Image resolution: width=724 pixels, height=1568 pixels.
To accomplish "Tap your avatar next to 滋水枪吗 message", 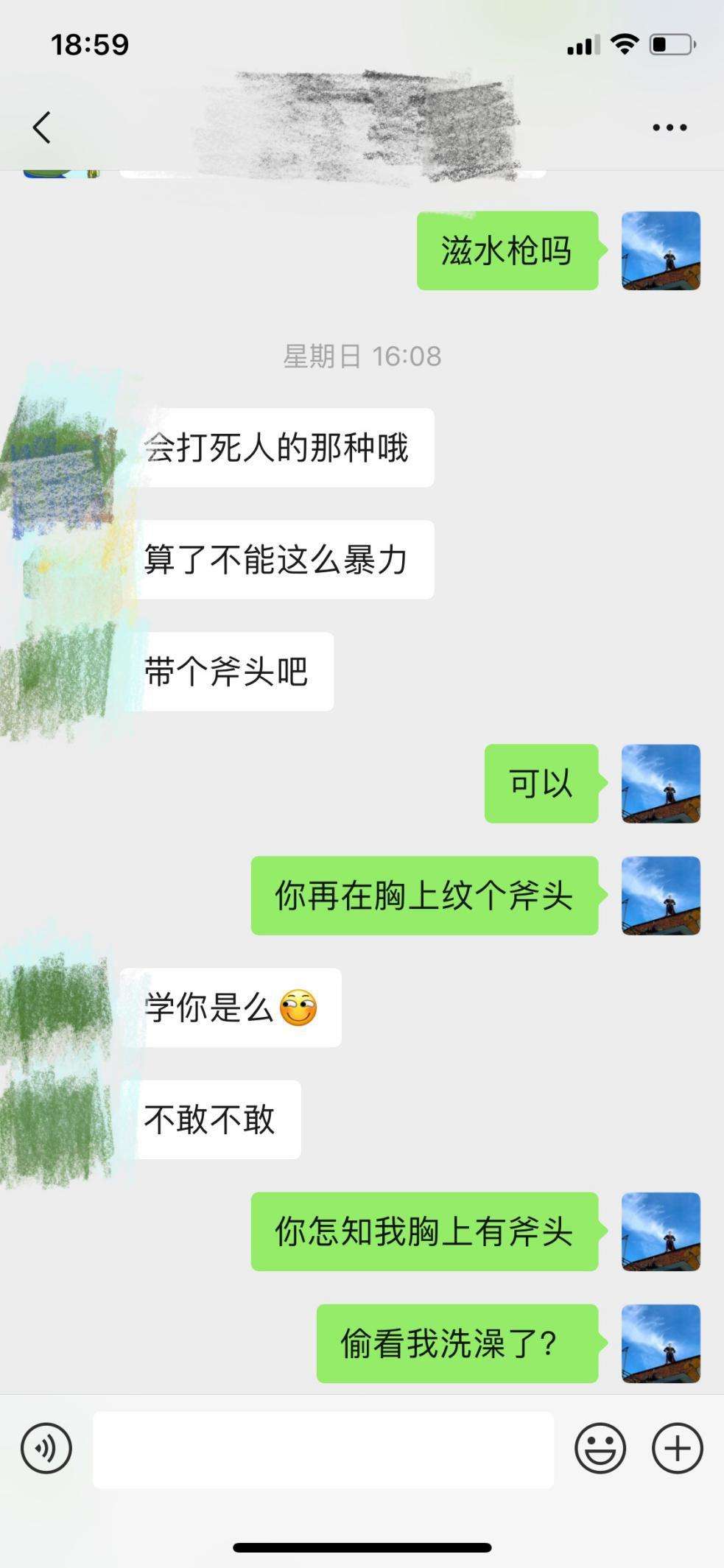I will click(x=661, y=250).
